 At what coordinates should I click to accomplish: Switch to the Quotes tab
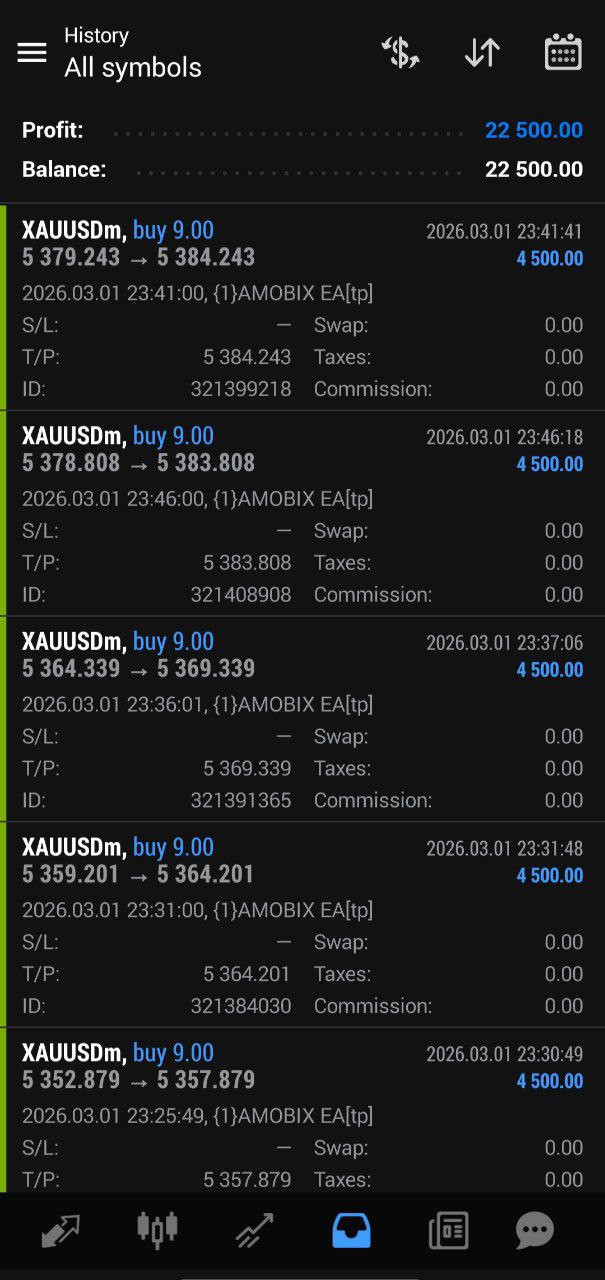[x=61, y=1230]
